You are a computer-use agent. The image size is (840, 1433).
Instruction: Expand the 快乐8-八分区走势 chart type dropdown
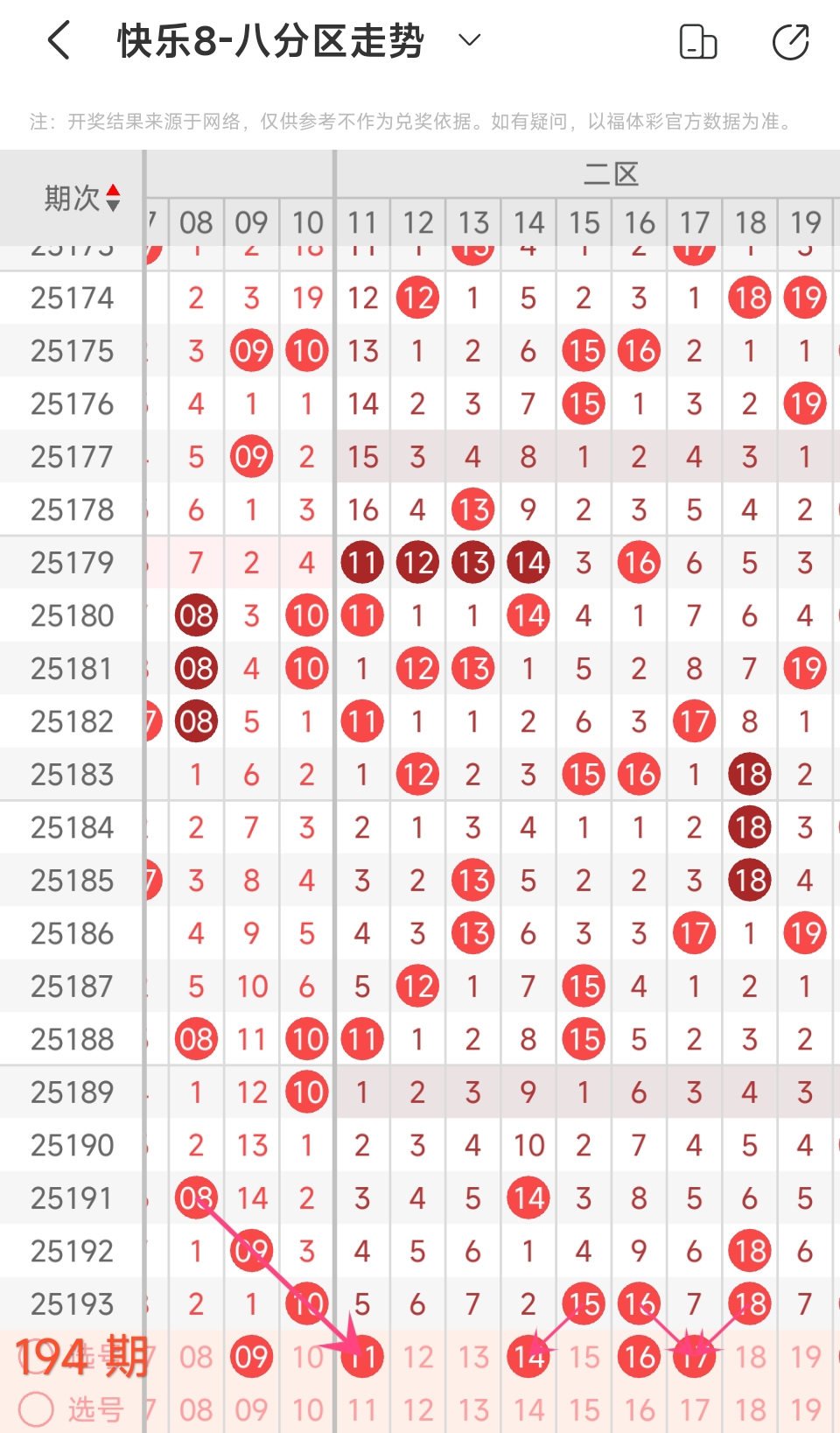pos(470,40)
